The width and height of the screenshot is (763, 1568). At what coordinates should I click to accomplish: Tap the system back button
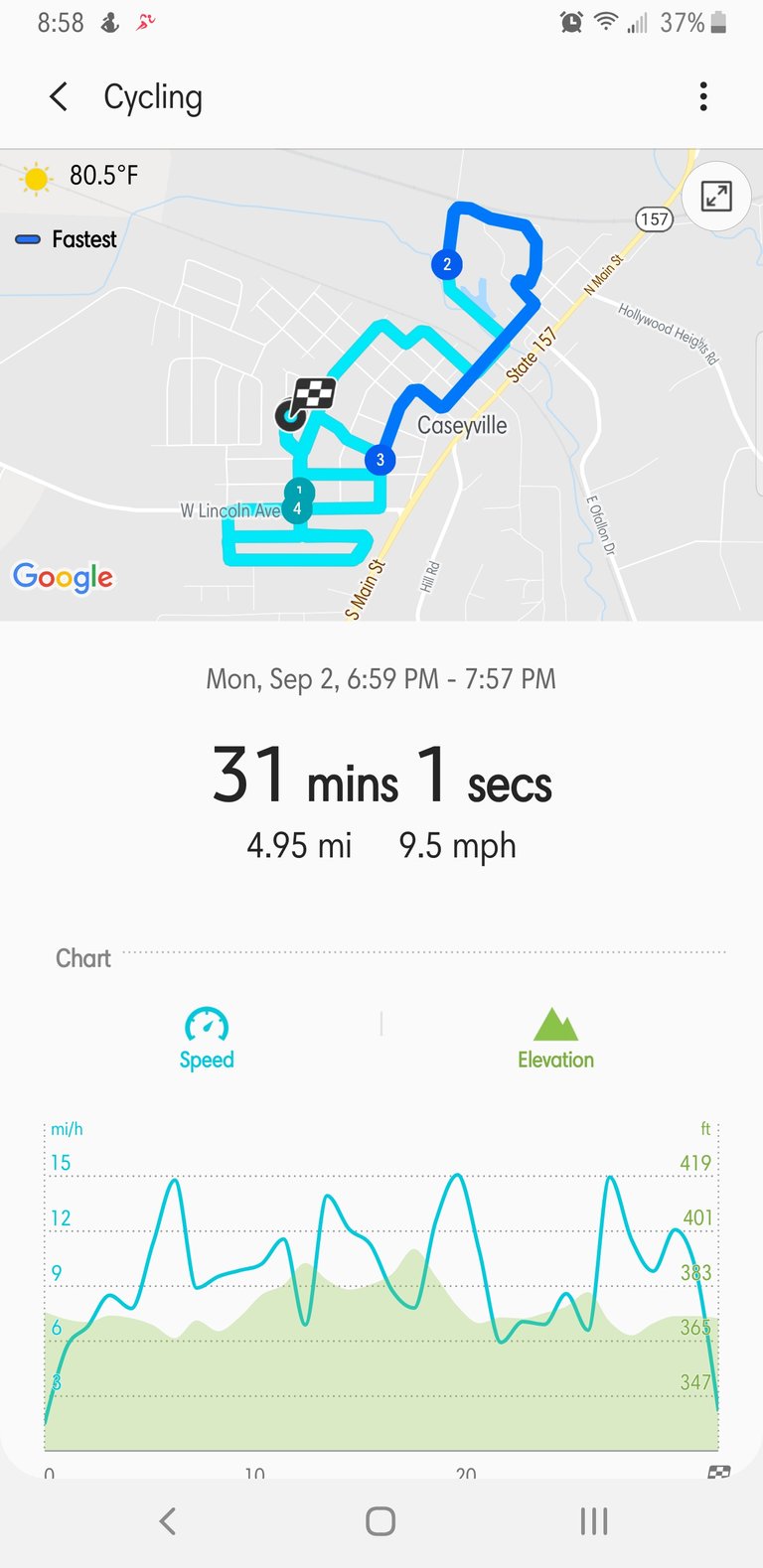[x=168, y=1520]
